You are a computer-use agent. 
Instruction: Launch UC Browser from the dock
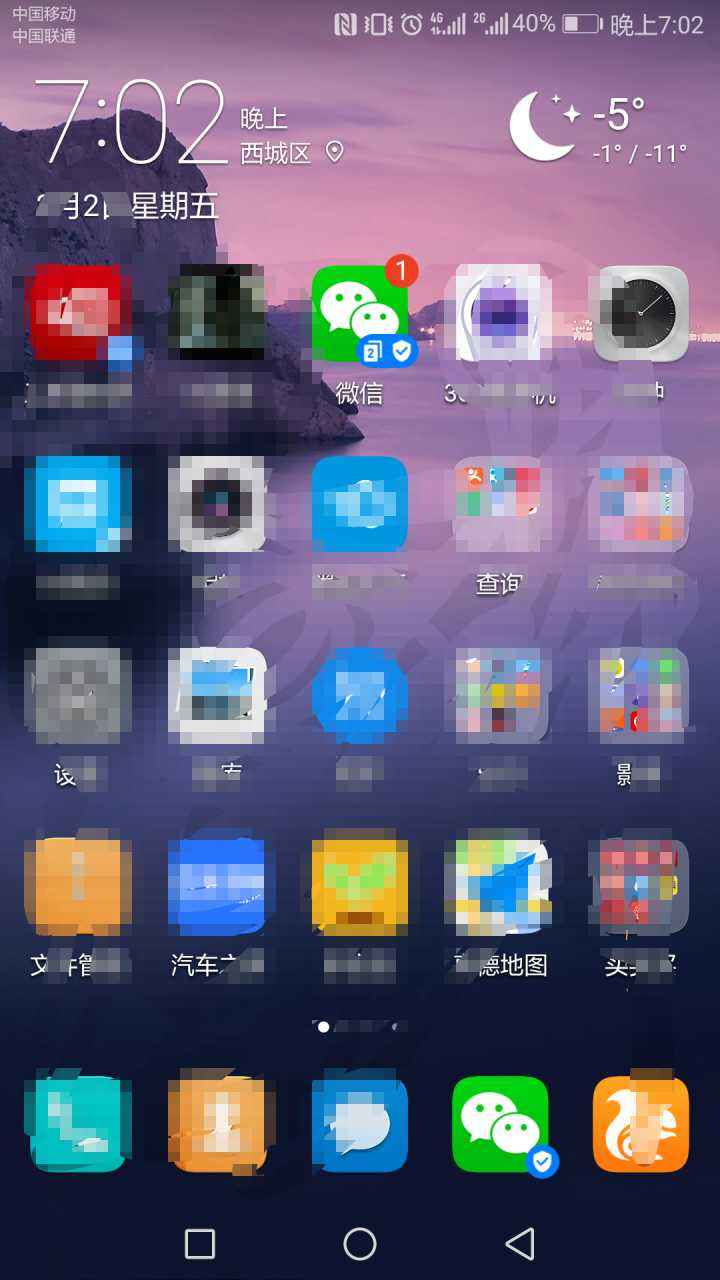point(641,1124)
